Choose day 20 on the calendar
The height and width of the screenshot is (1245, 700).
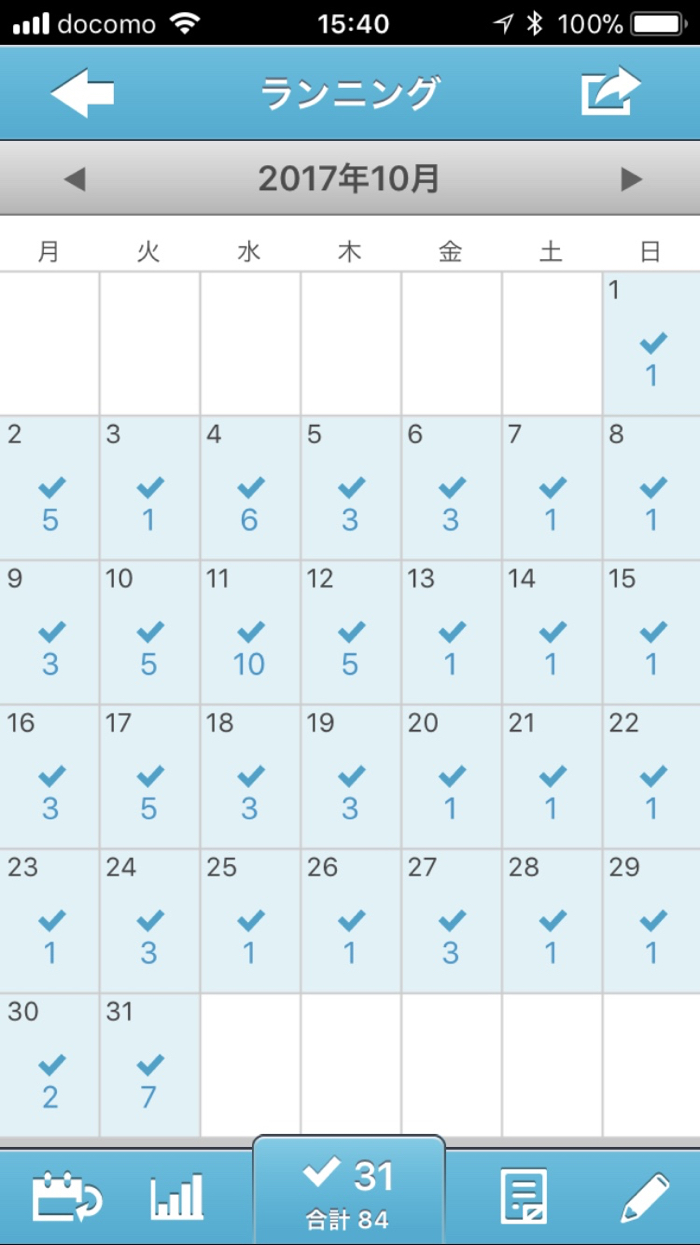[451, 777]
